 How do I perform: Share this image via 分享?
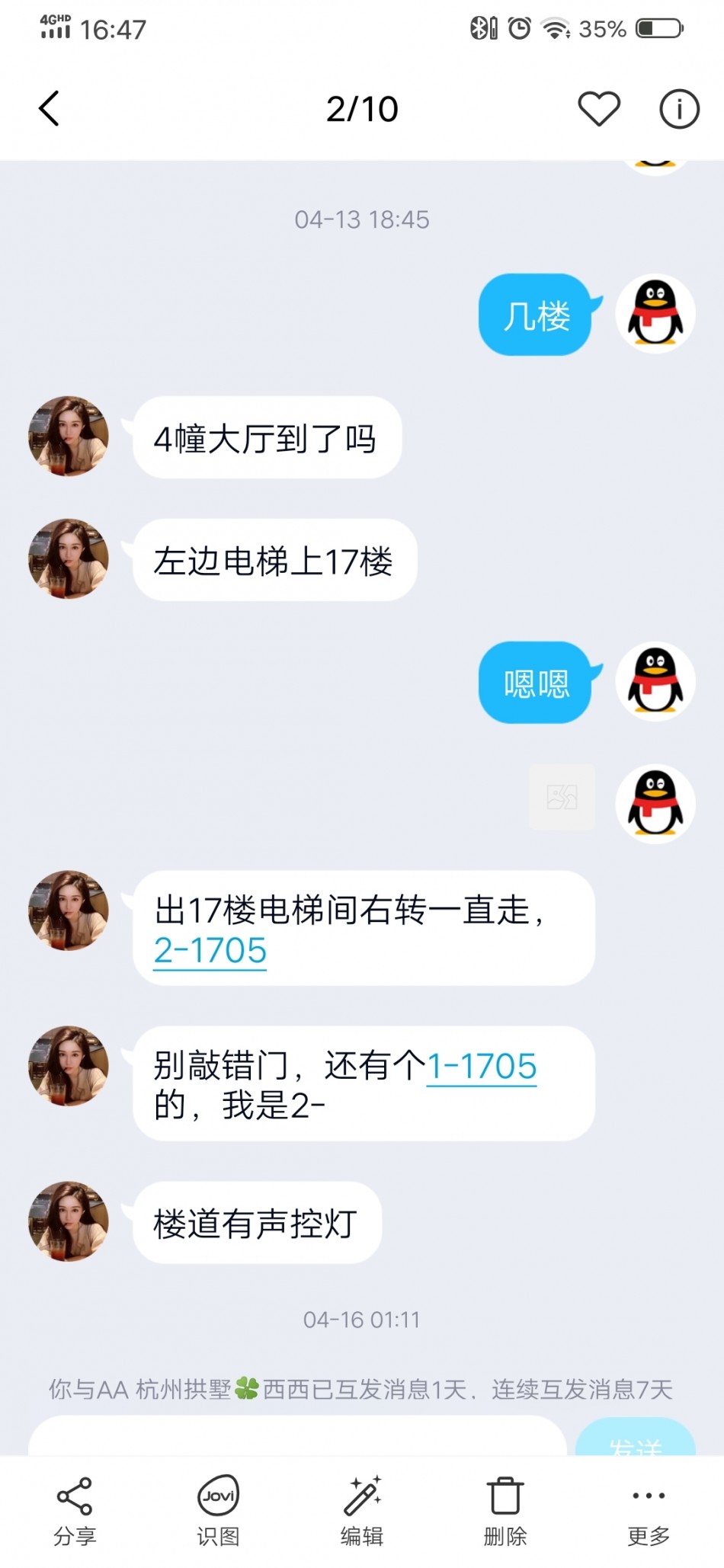[75, 1512]
